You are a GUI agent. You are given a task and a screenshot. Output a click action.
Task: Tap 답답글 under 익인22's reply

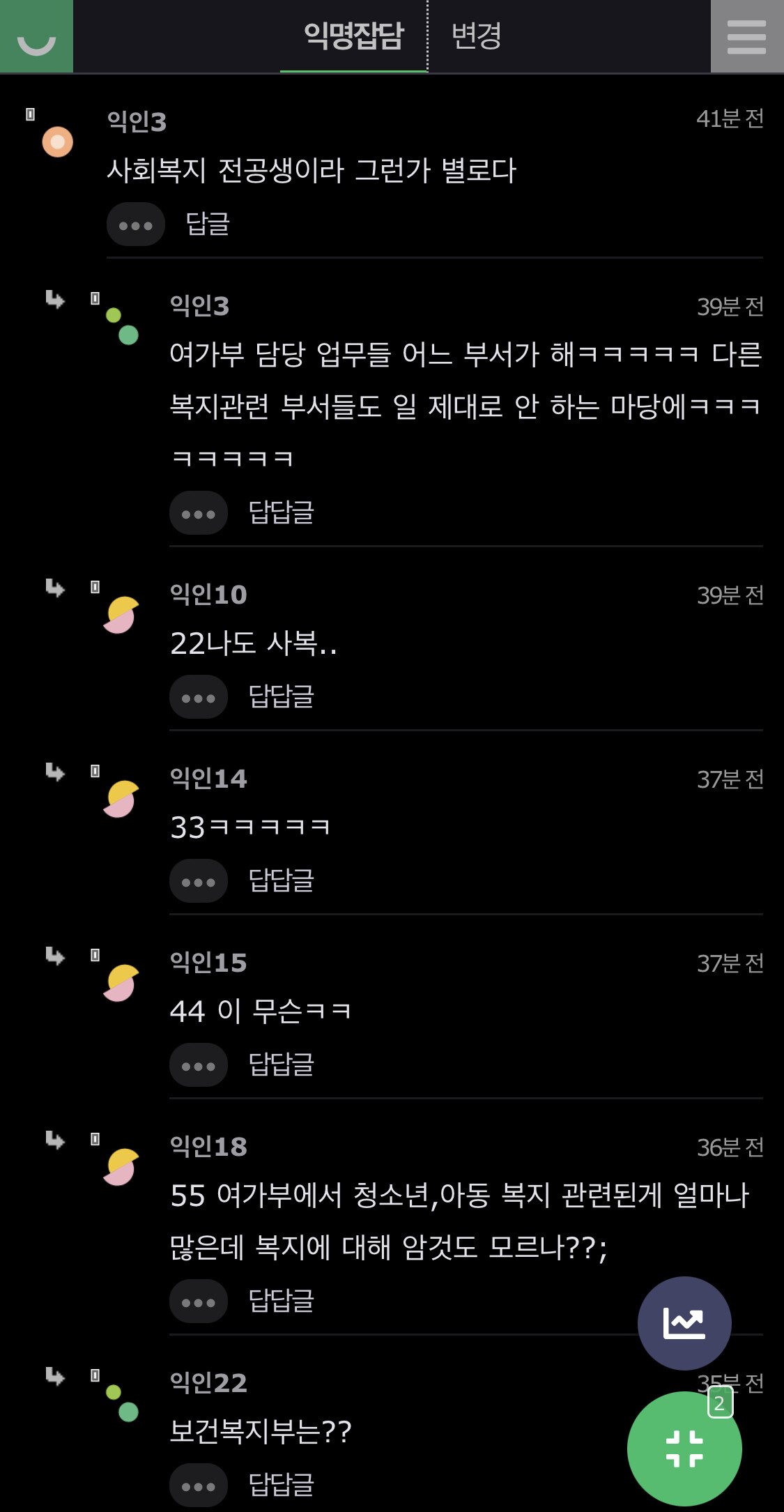click(x=282, y=1486)
